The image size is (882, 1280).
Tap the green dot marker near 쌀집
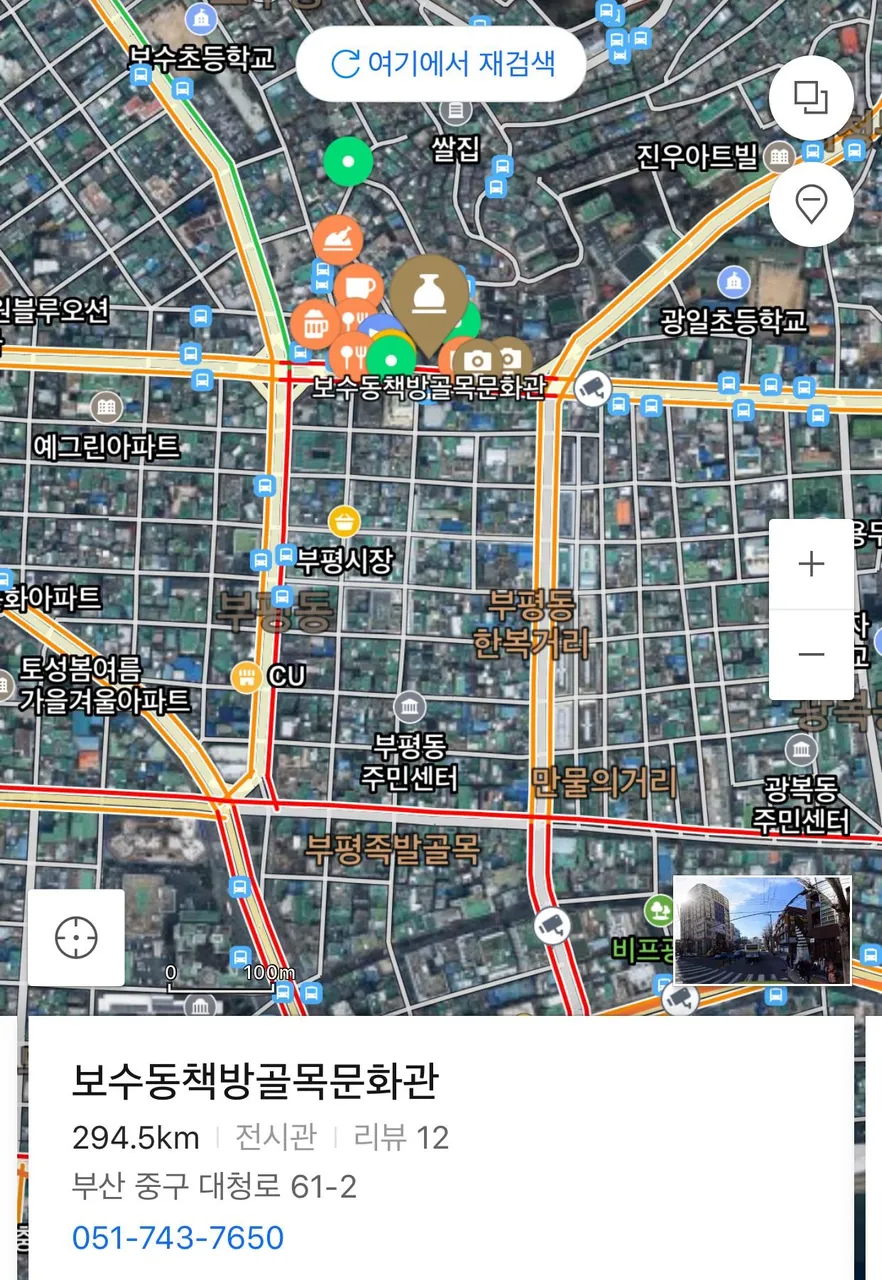[348, 161]
